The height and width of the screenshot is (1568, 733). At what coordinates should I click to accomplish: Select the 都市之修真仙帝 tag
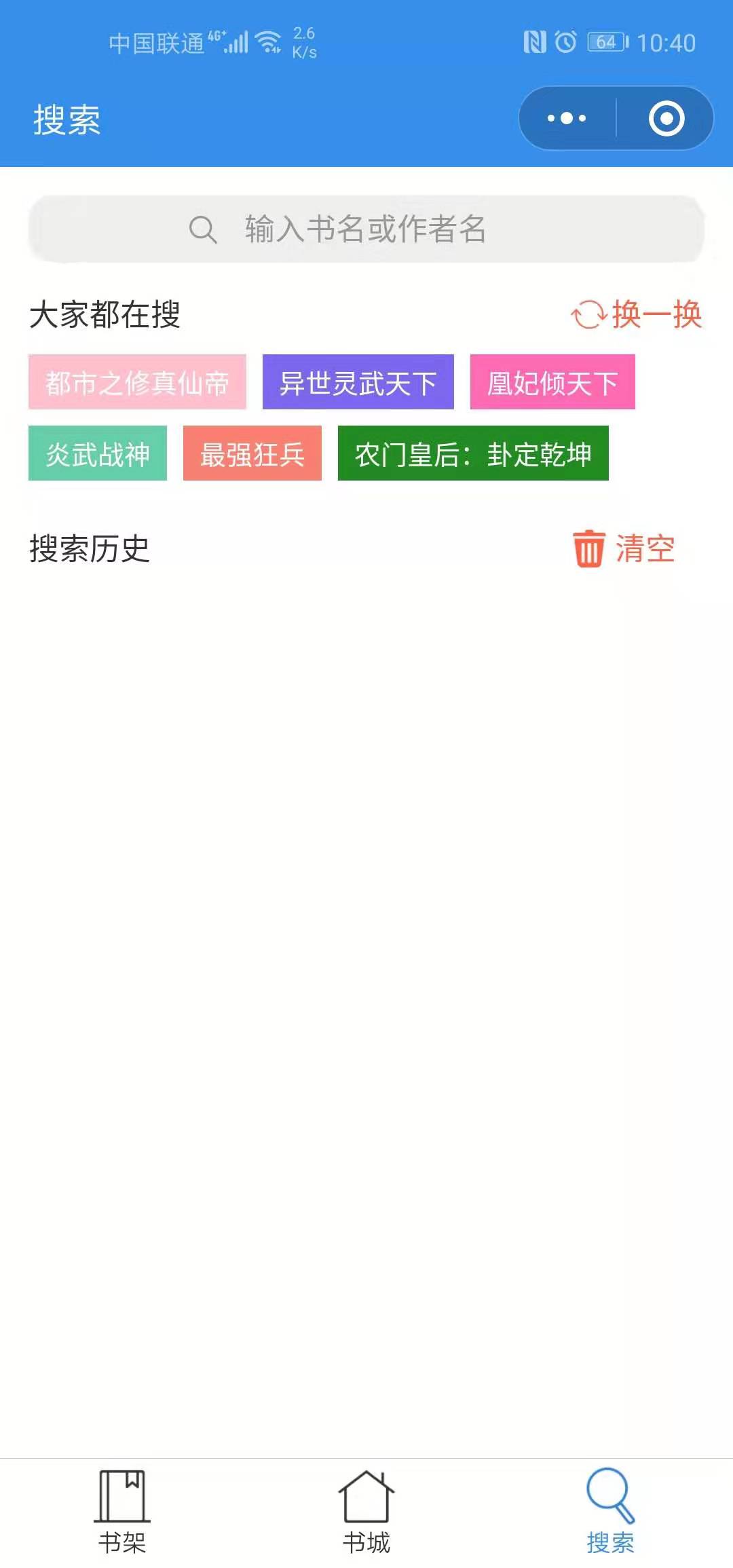(137, 382)
